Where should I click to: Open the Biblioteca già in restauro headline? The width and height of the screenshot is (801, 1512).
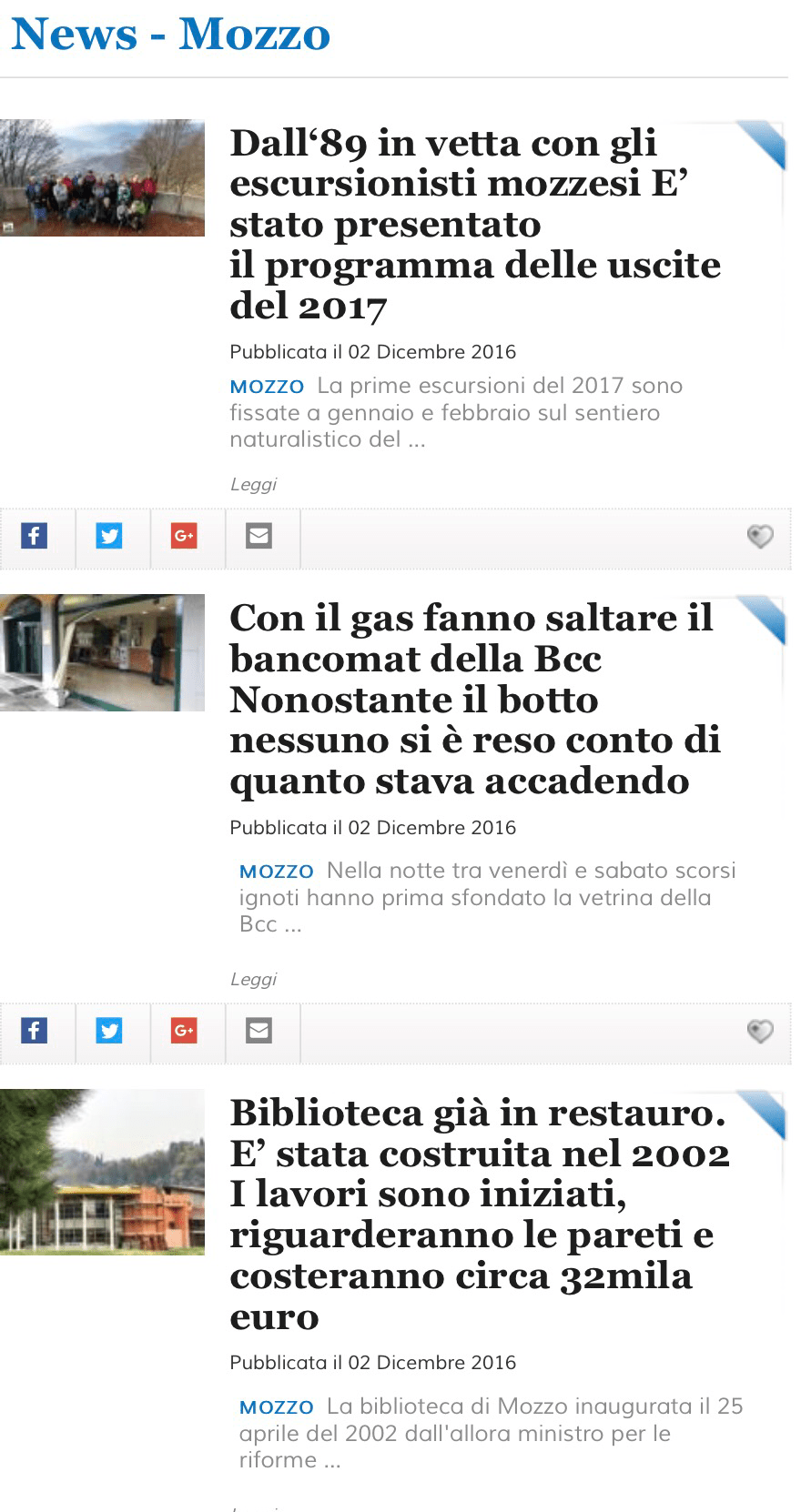[478, 1214]
